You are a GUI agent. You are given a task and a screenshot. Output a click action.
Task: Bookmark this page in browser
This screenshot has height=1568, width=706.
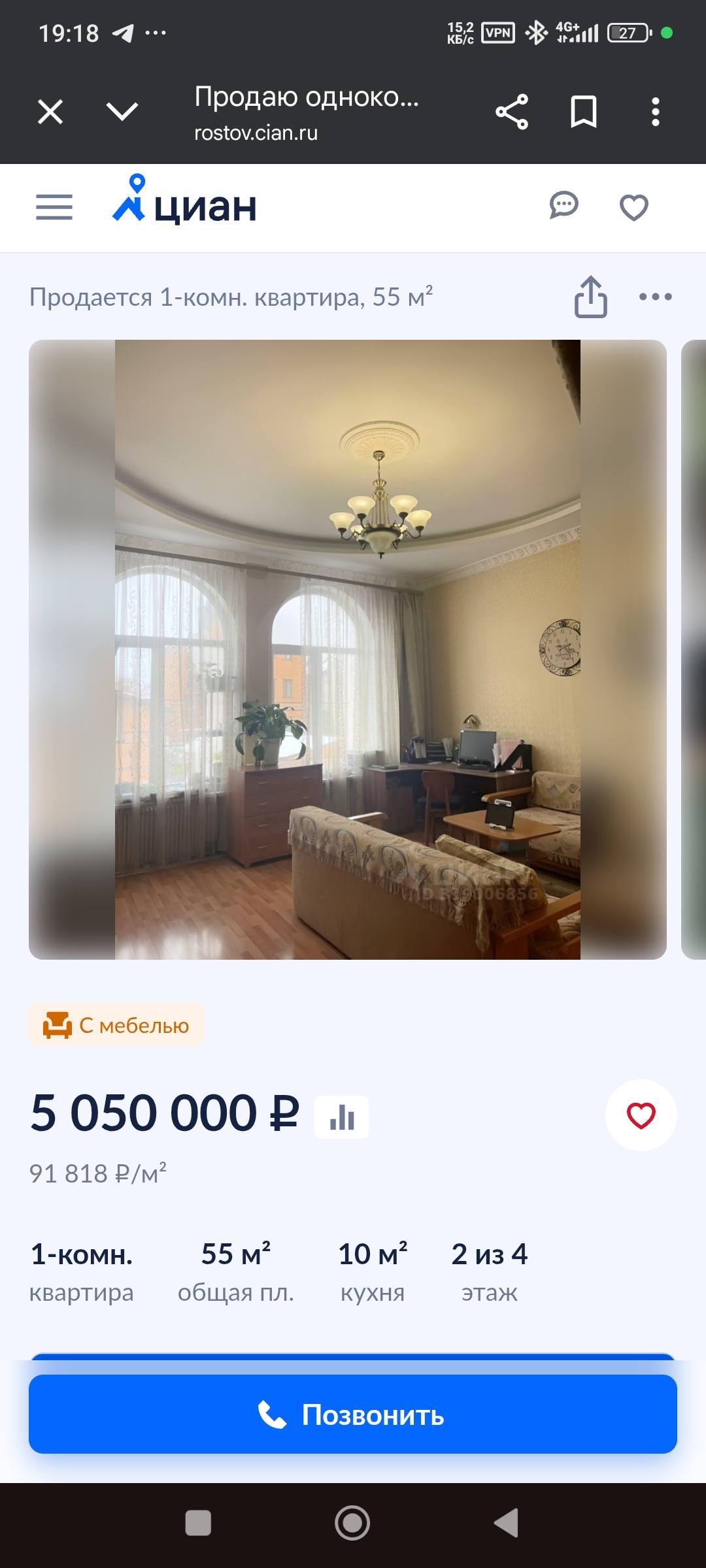(x=583, y=112)
